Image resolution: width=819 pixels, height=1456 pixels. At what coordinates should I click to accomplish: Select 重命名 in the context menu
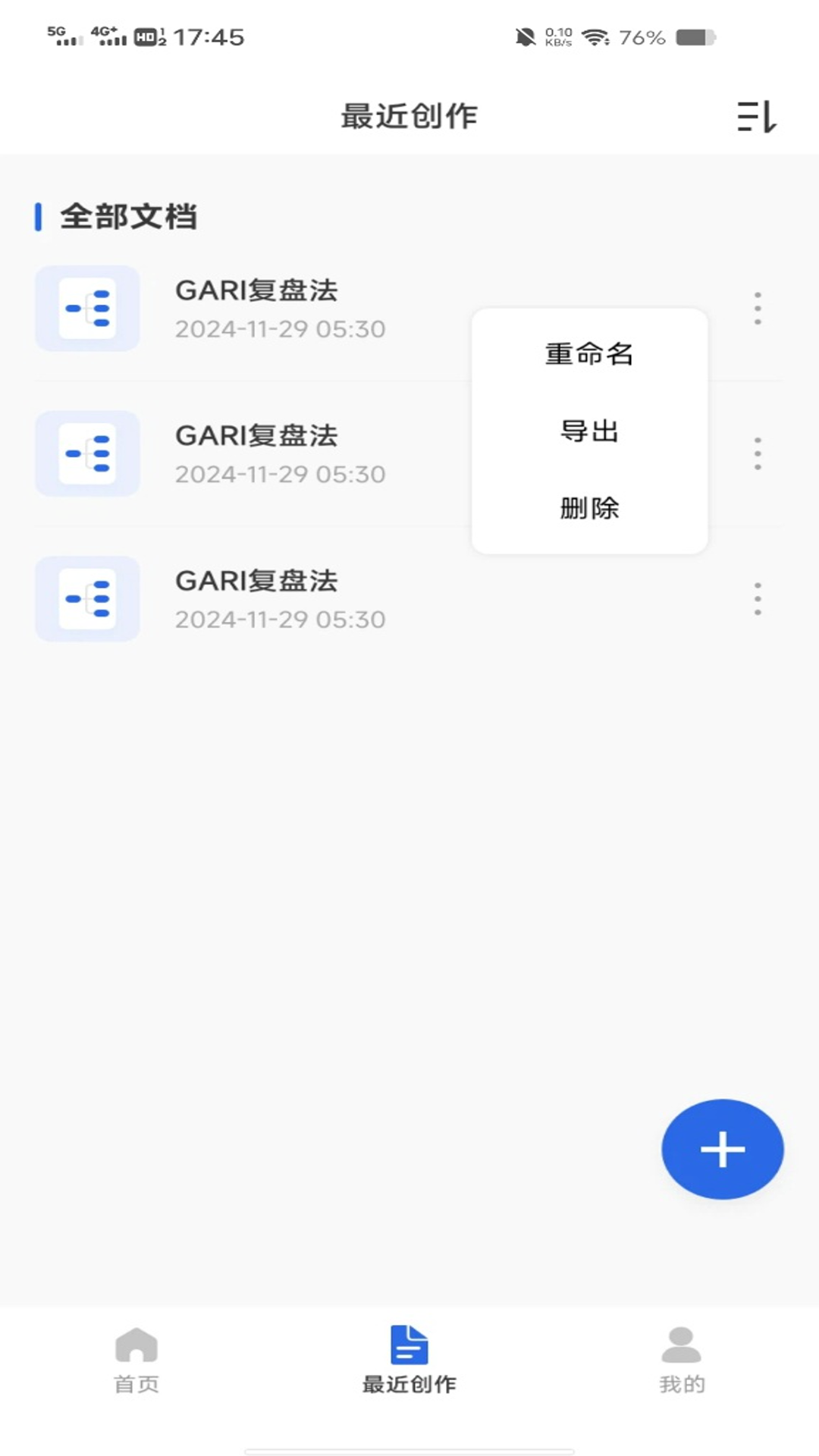click(589, 353)
